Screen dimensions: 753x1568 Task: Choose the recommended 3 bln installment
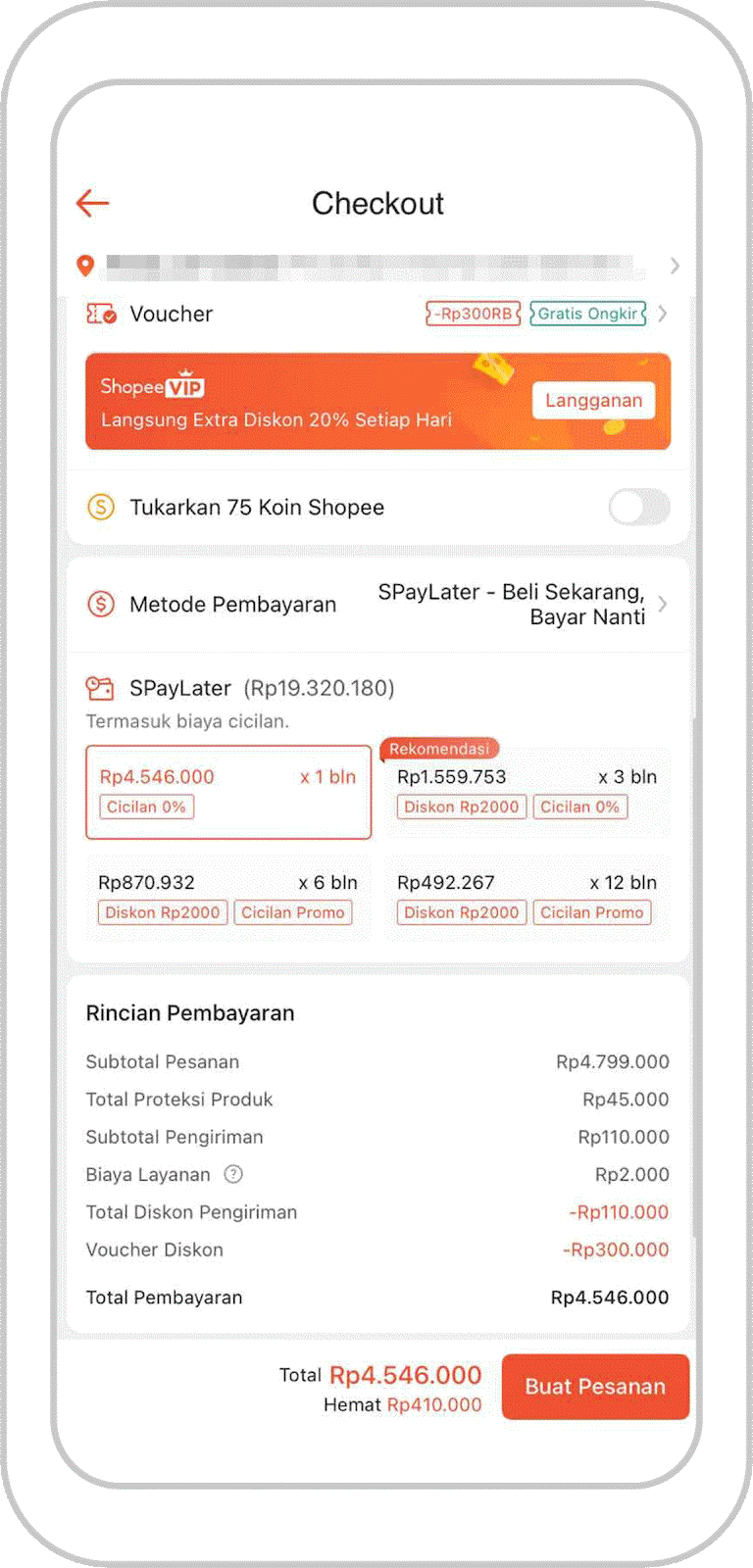click(527, 792)
